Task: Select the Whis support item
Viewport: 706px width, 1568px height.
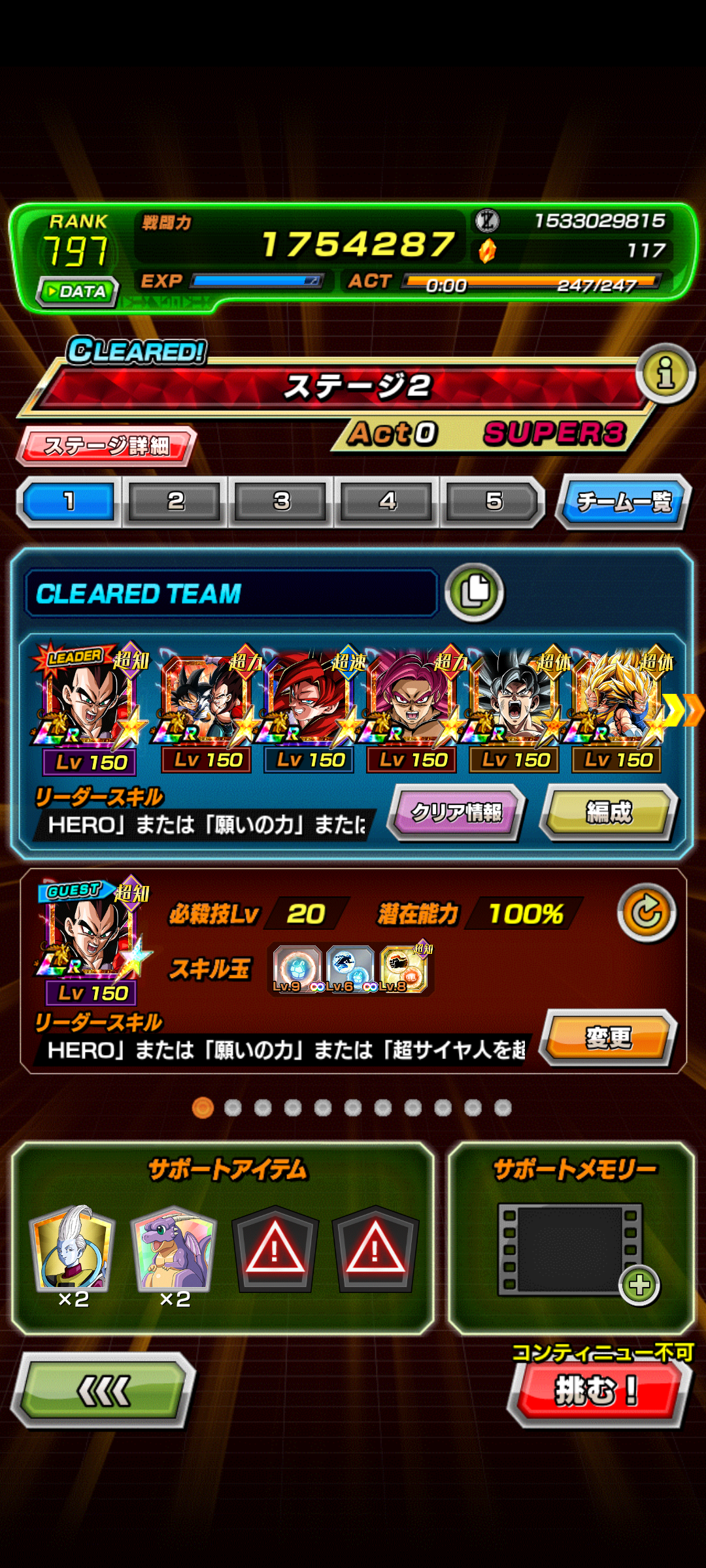Action: tap(73, 1249)
